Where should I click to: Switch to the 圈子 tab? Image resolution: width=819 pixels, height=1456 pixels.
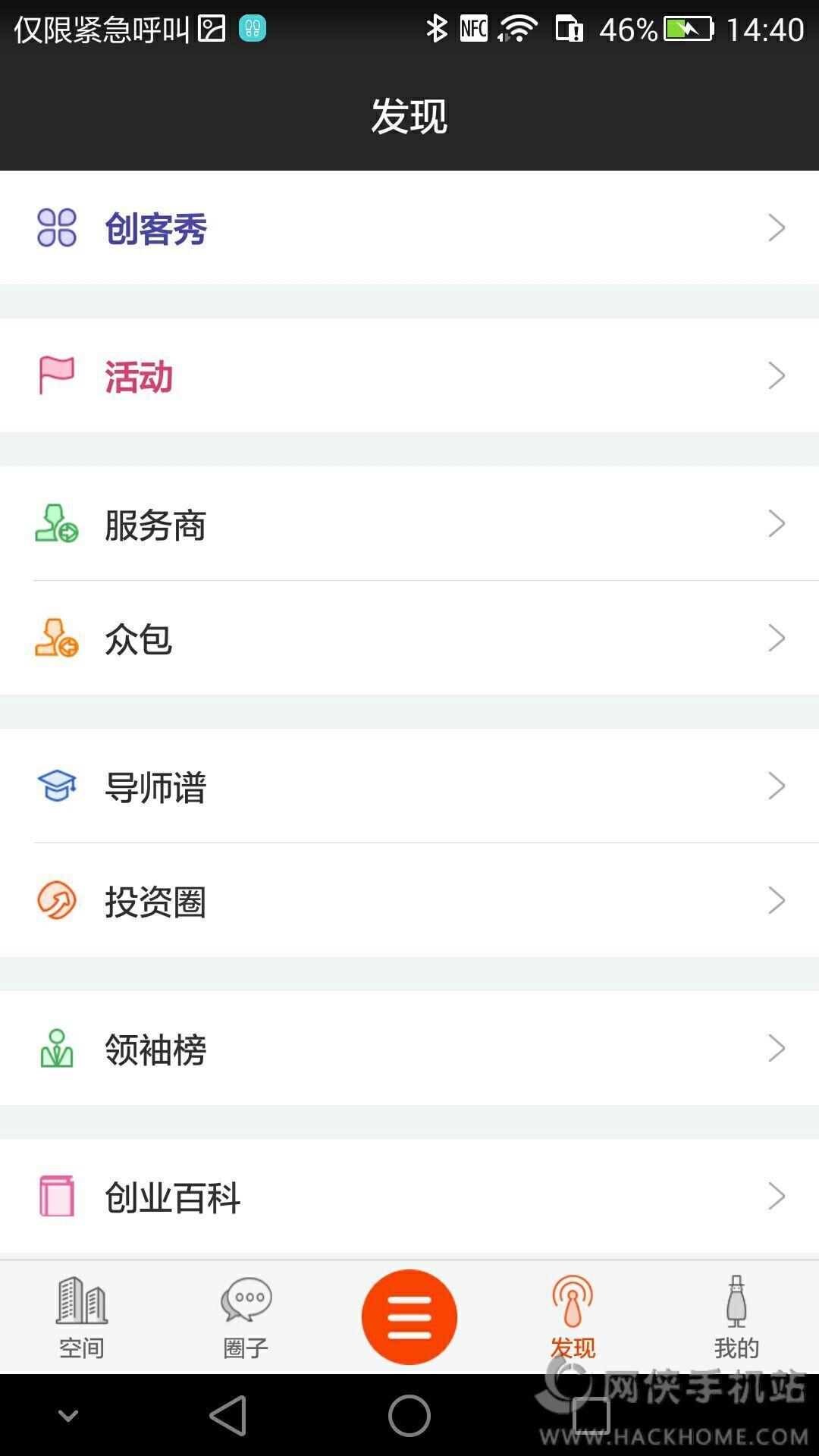[x=246, y=1317]
